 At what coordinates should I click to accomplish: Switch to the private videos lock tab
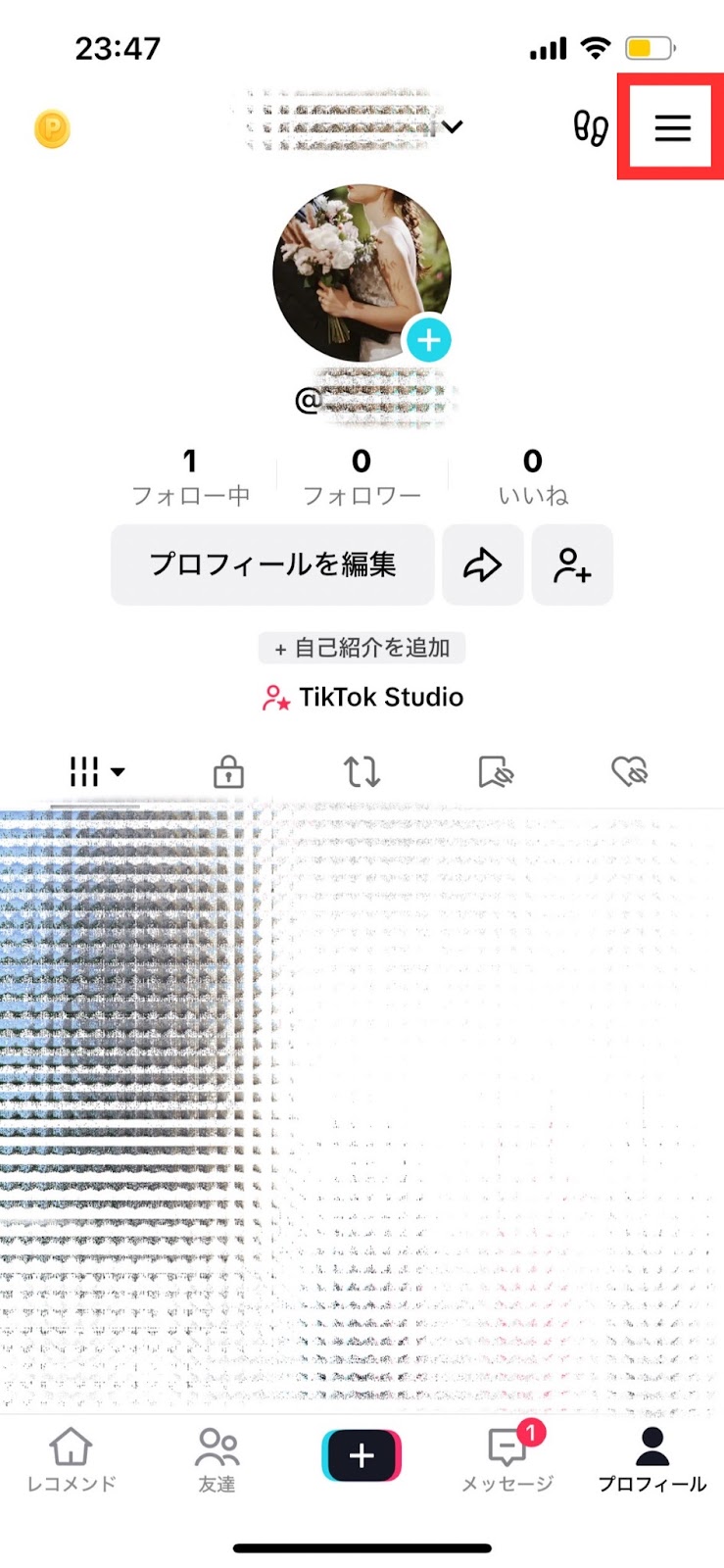point(228,771)
